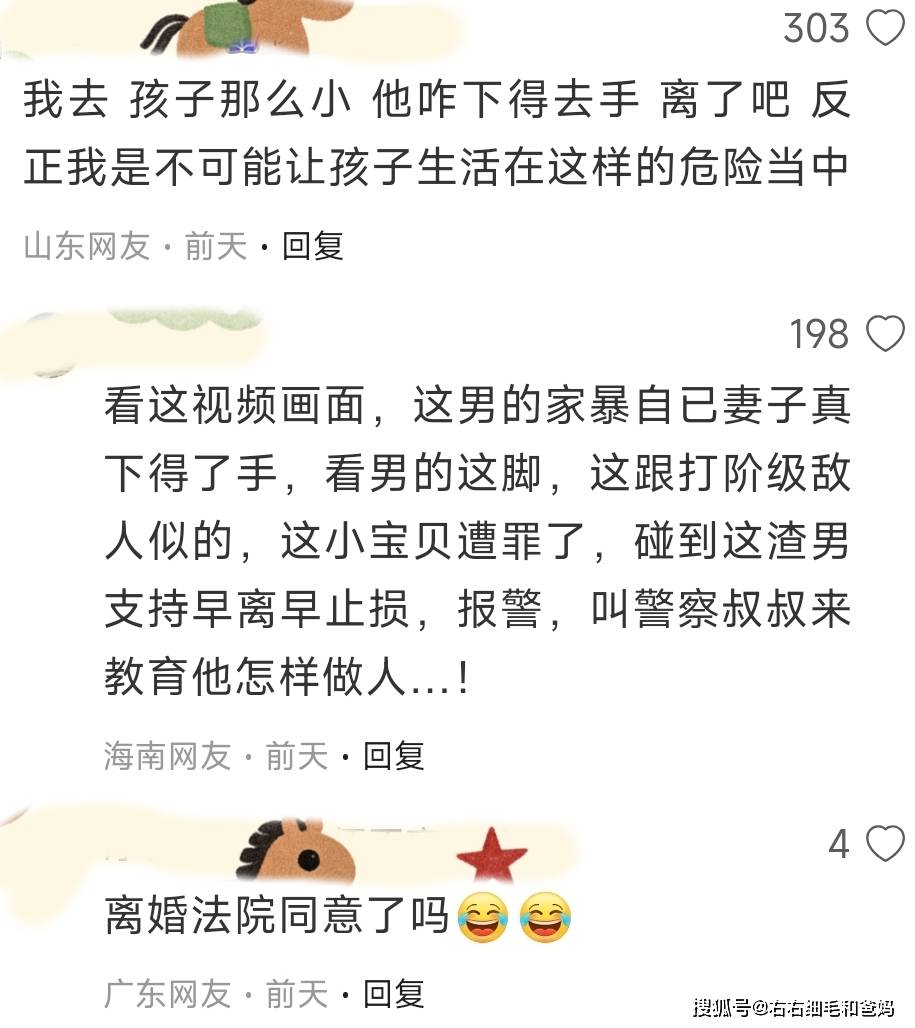Reply to the 山东网友 comment

pos(313,245)
